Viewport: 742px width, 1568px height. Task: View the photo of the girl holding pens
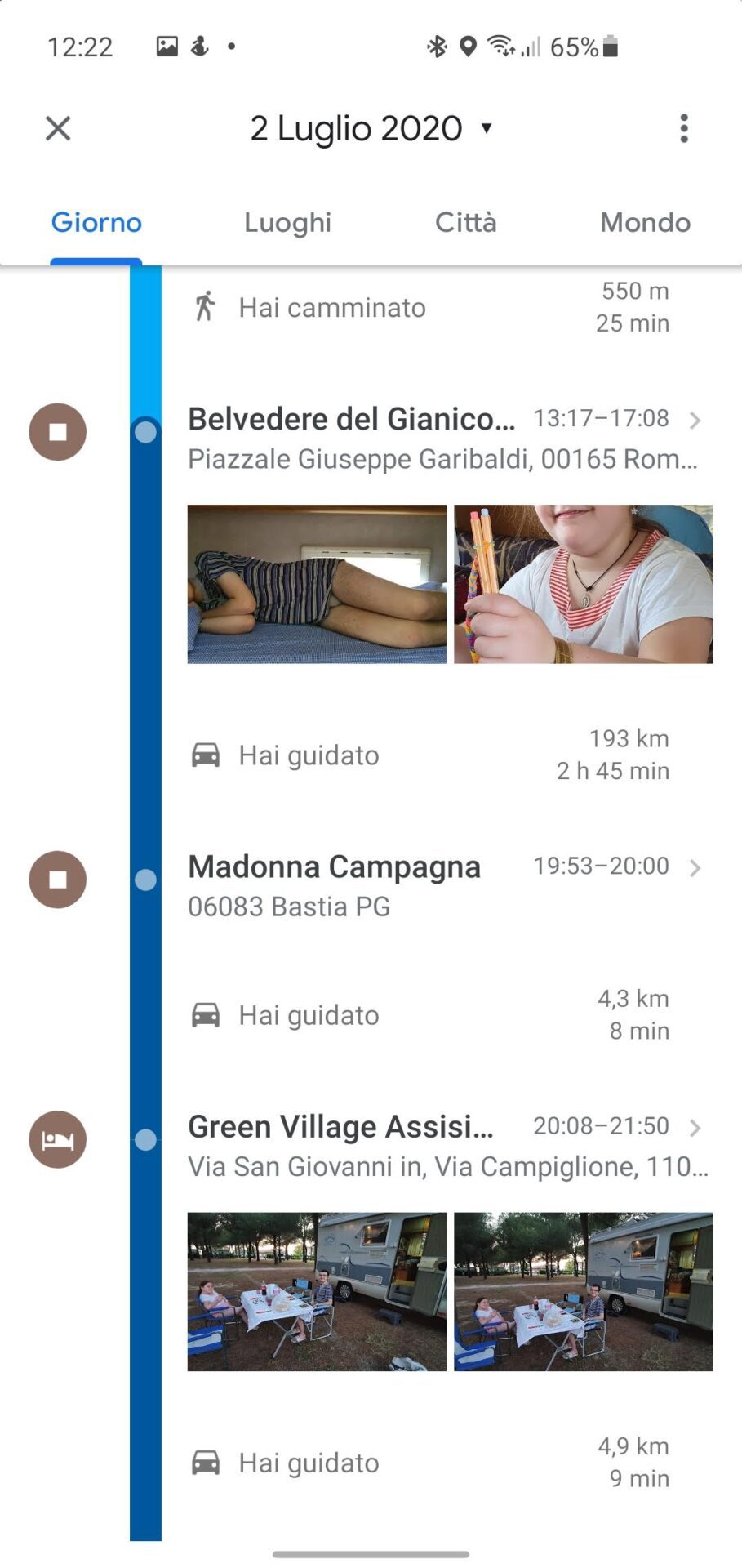(x=583, y=584)
